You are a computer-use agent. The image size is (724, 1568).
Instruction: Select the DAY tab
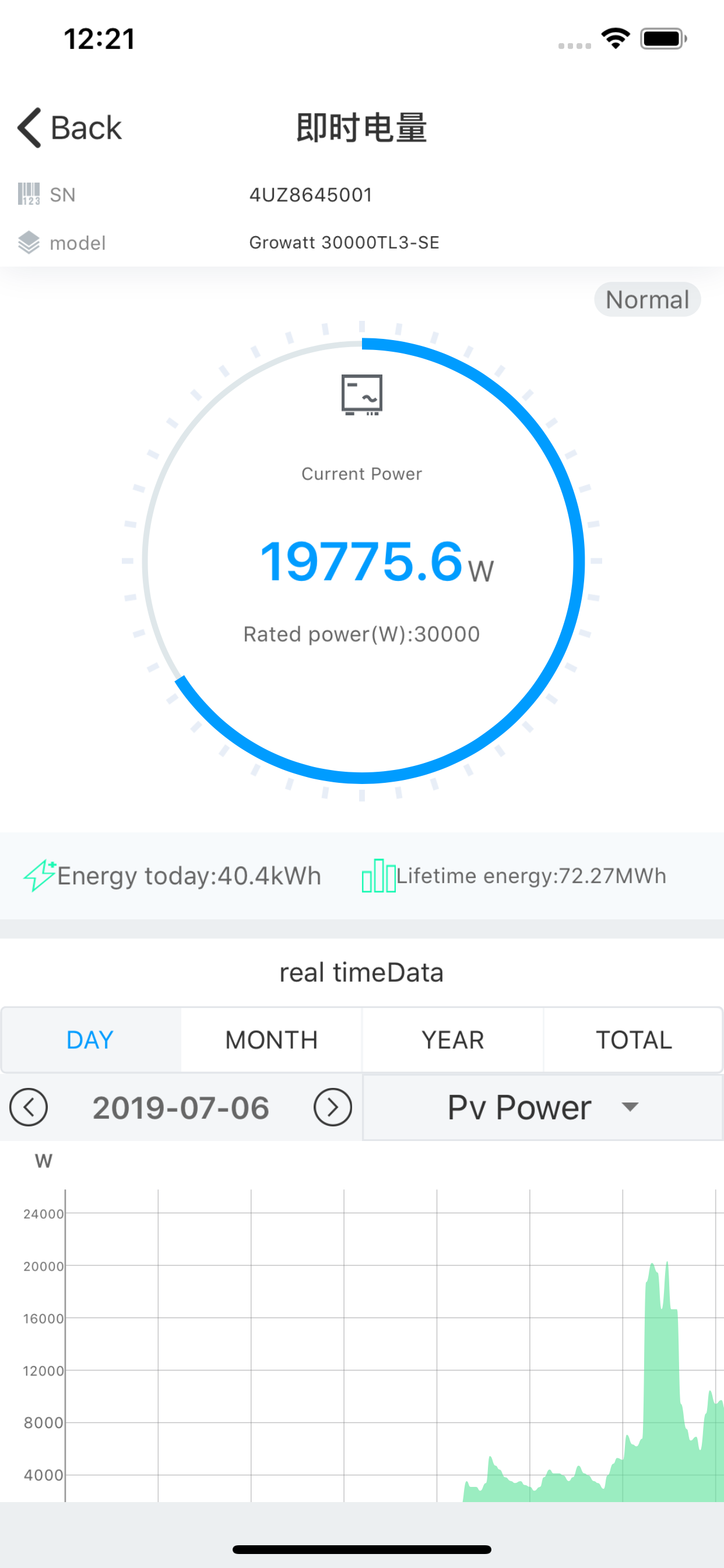point(91,1039)
